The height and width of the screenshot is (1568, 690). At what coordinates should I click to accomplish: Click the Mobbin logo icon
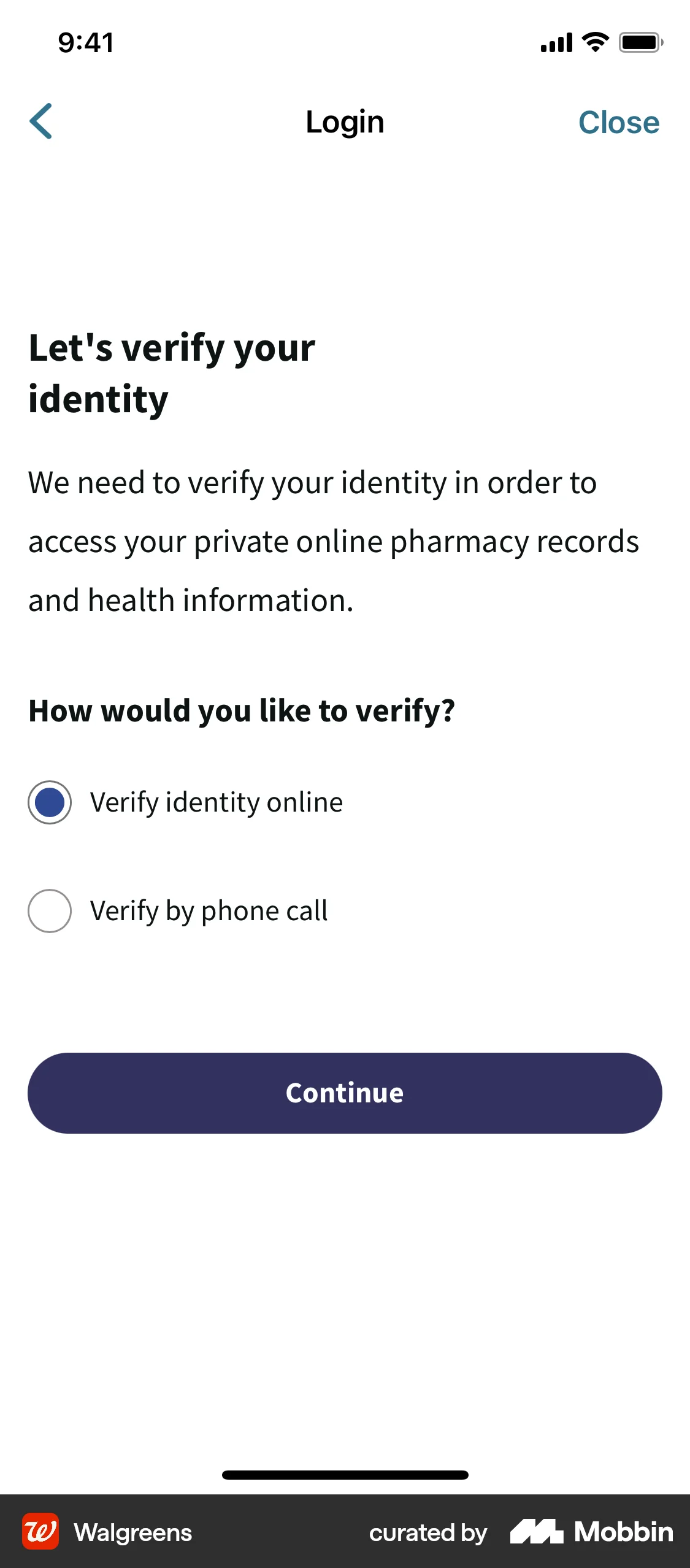click(x=539, y=1531)
